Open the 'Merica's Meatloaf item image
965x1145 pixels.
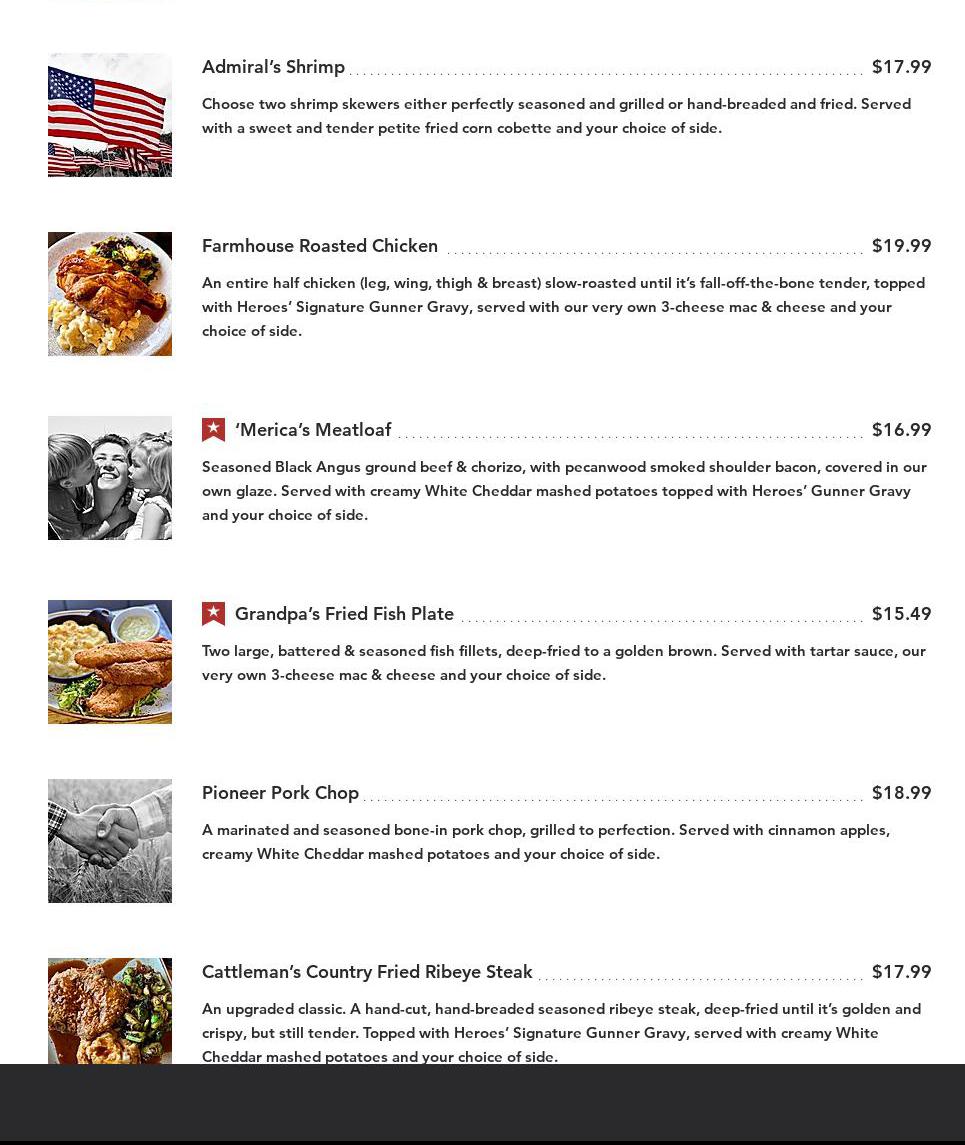(110, 478)
